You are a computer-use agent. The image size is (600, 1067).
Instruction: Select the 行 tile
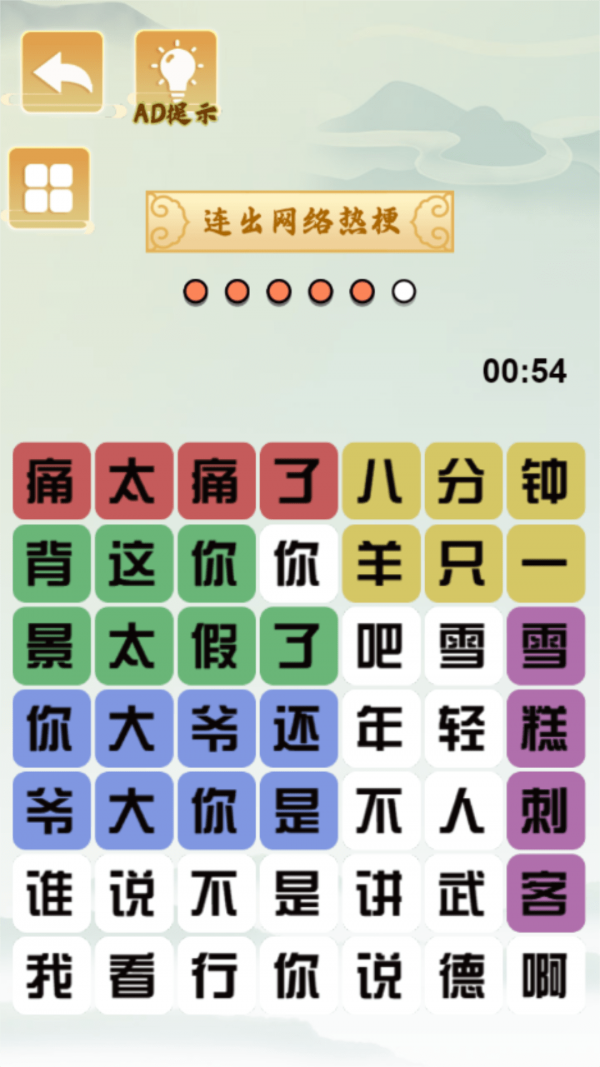click(x=215, y=975)
